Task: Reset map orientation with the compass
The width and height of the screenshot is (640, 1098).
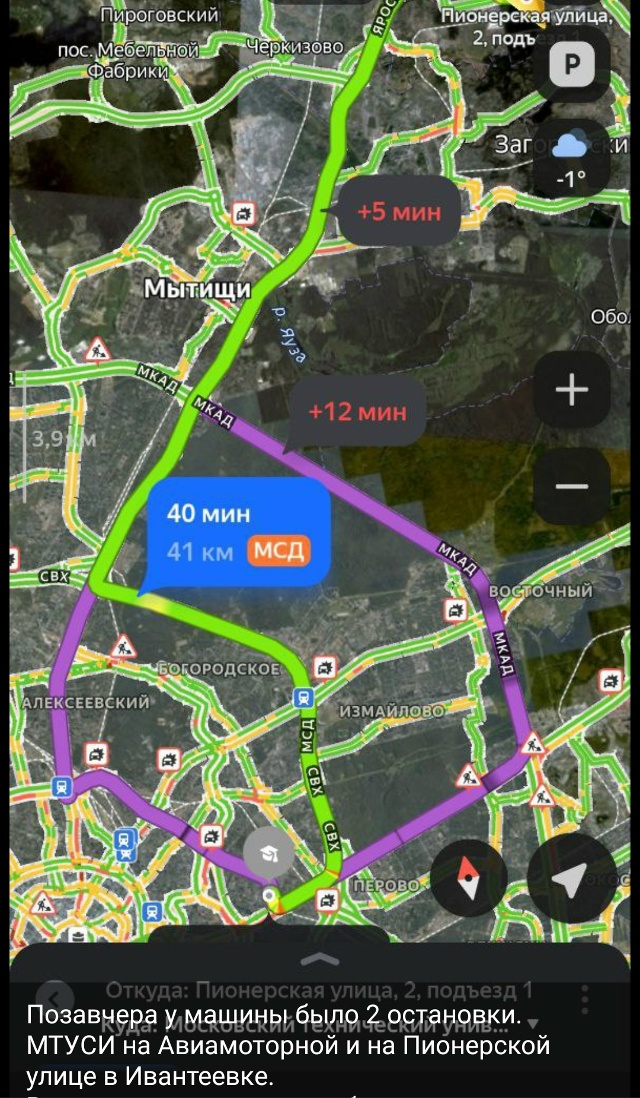Action: (x=469, y=879)
